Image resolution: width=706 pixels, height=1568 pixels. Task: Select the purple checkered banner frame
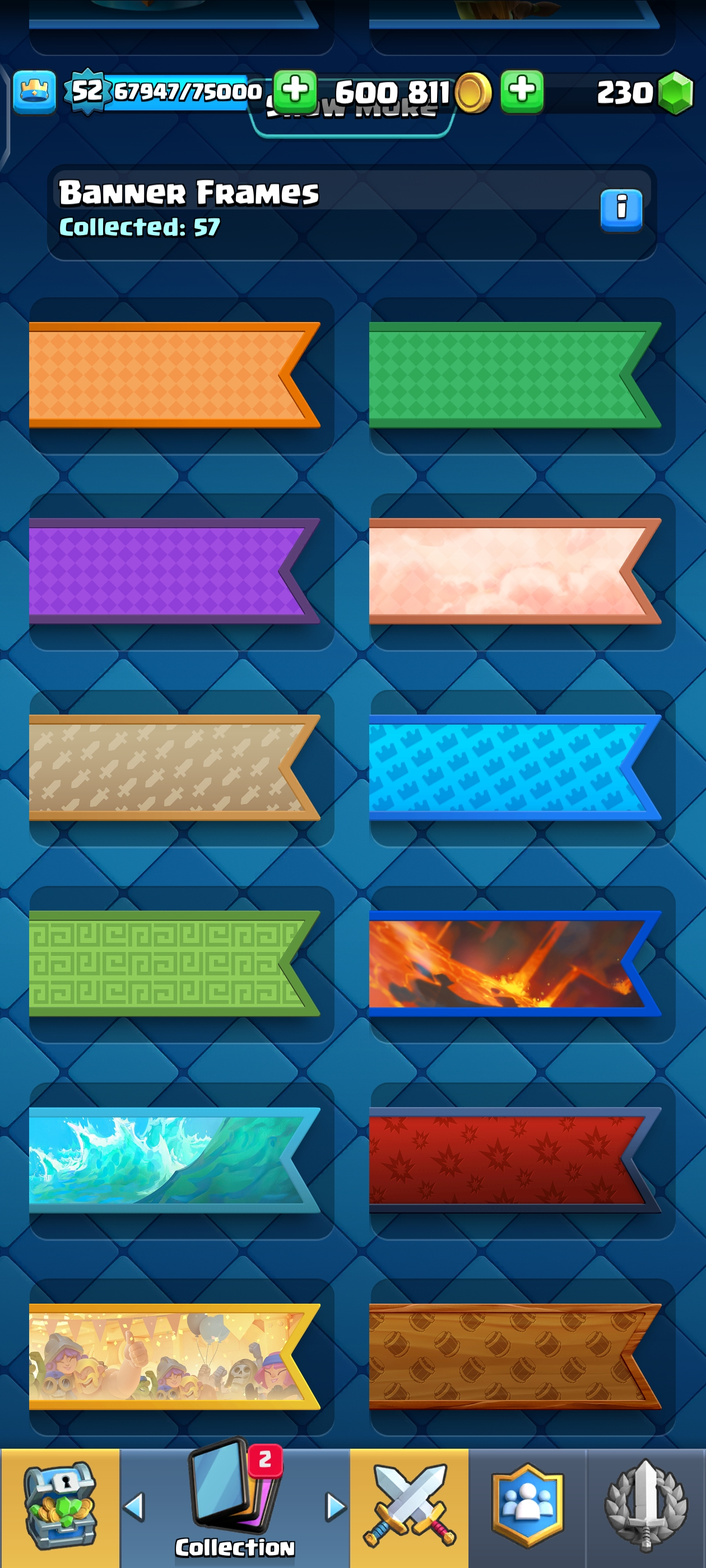pos(174,571)
